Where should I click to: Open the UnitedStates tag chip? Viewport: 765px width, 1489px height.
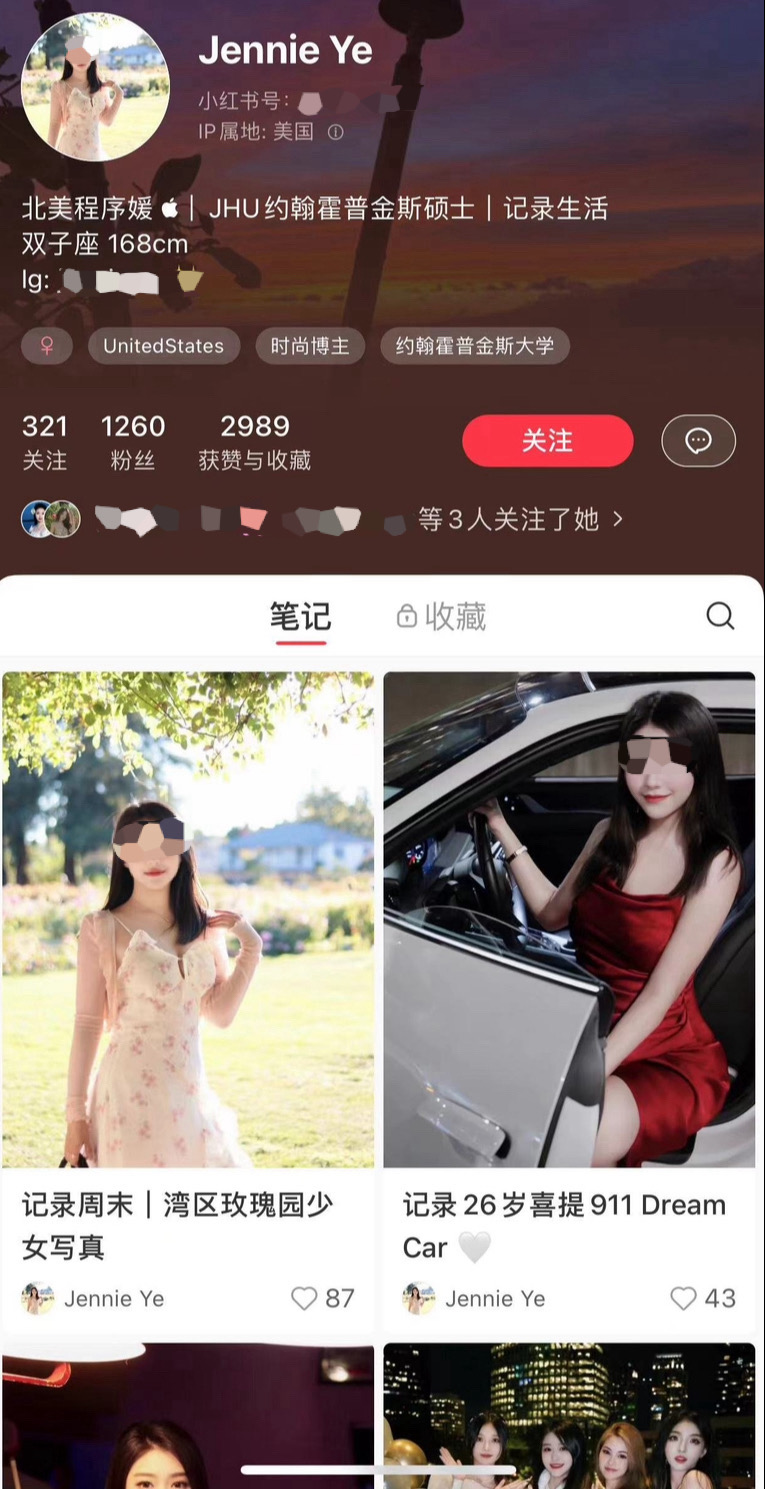[x=163, y=346]
